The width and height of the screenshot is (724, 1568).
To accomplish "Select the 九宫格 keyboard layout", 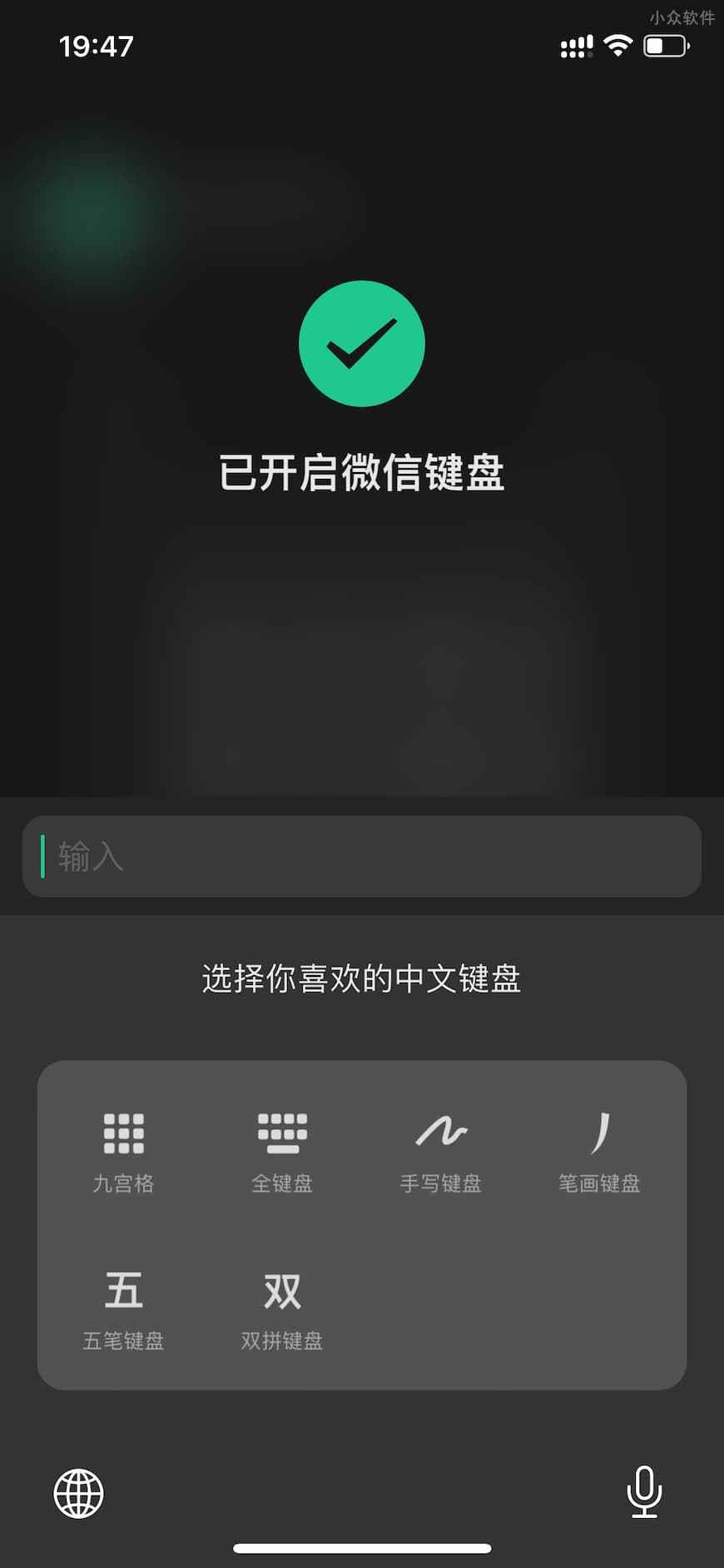I will 123,1149.
